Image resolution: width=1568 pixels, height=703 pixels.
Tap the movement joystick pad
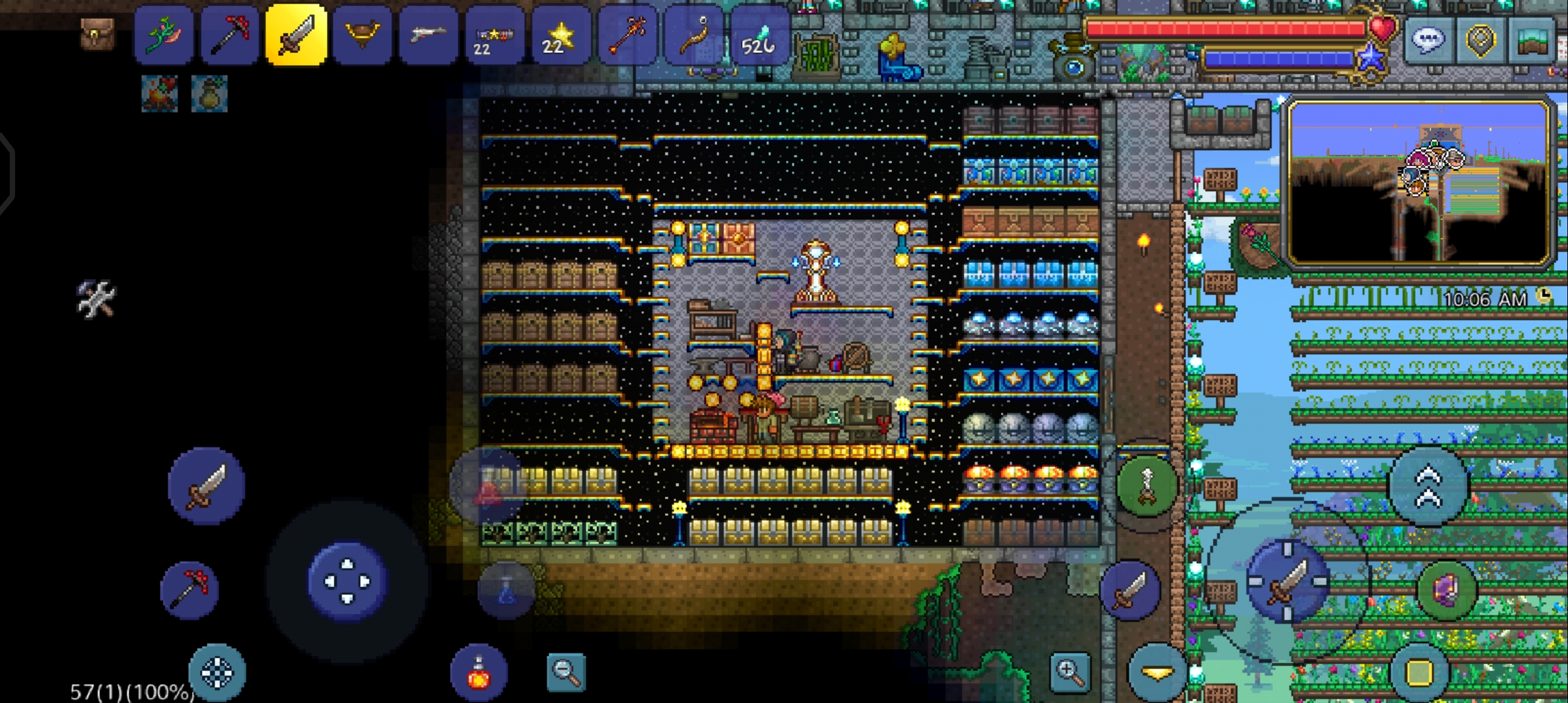tap(347, 581)
